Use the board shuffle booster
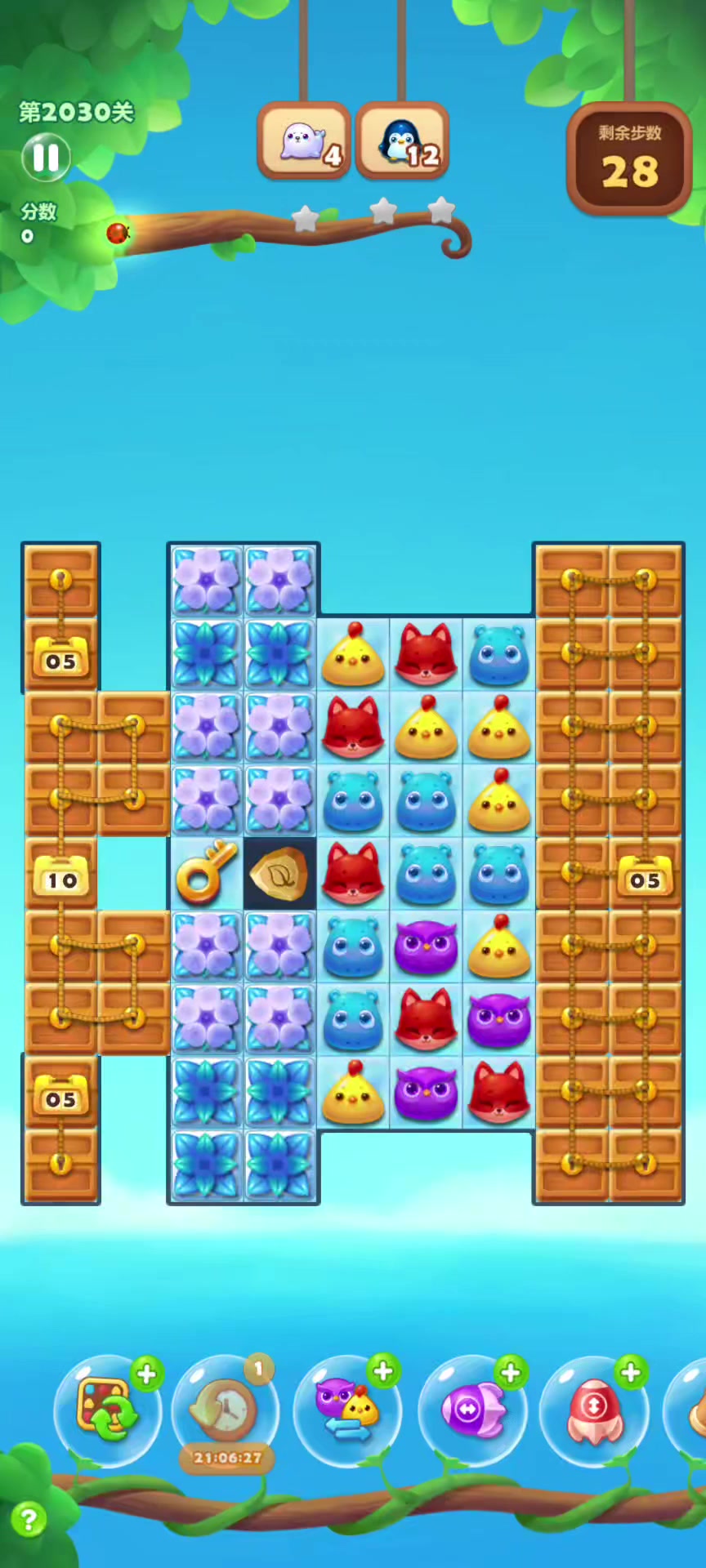Screen dimensions: 706x1568 (x=106, y=1410)
